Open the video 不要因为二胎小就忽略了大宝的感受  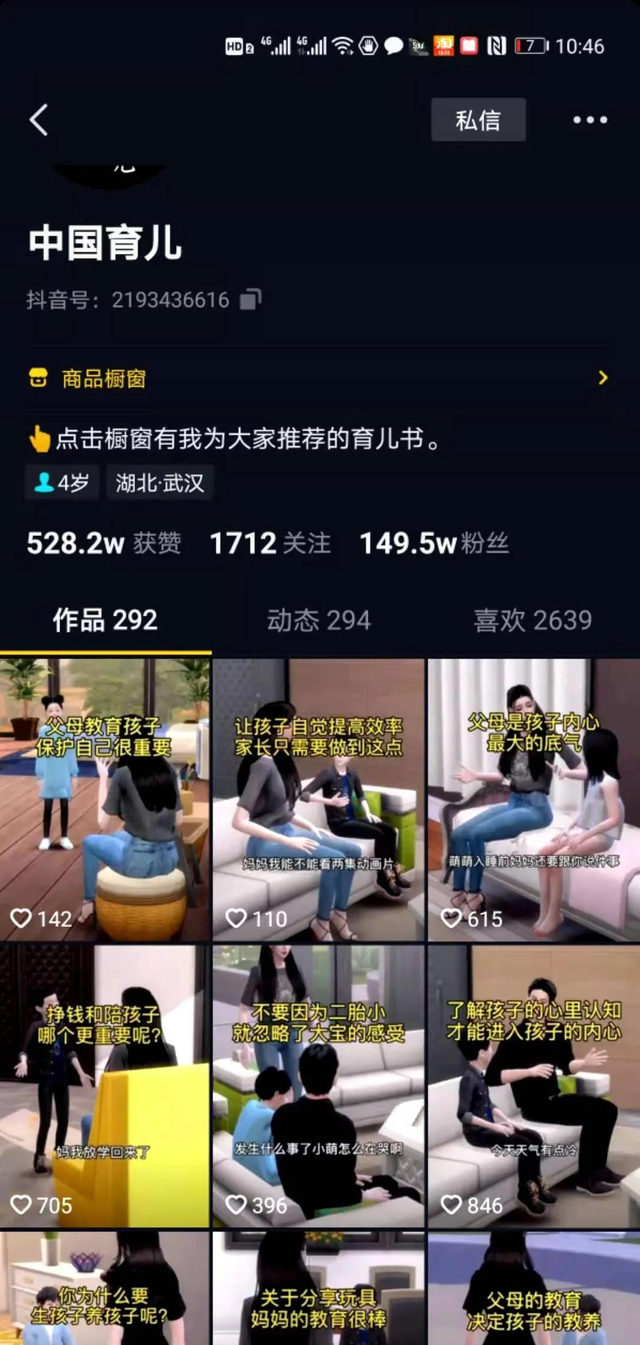point(318,1086)
